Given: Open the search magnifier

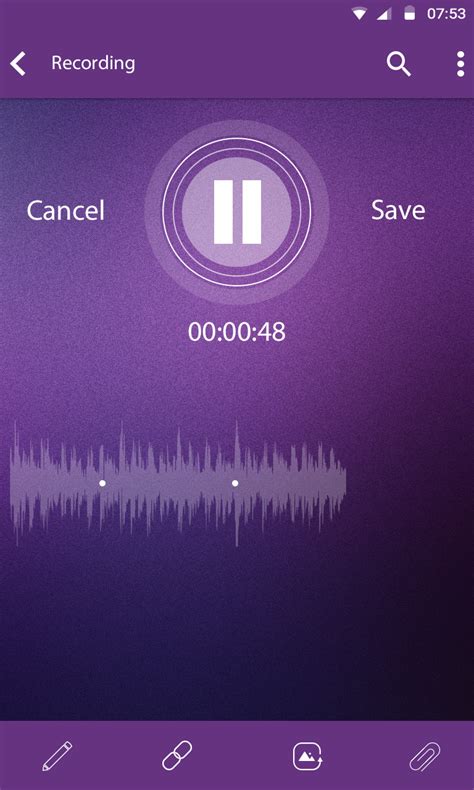Looking at the screenshot, I should pos(398,64).
